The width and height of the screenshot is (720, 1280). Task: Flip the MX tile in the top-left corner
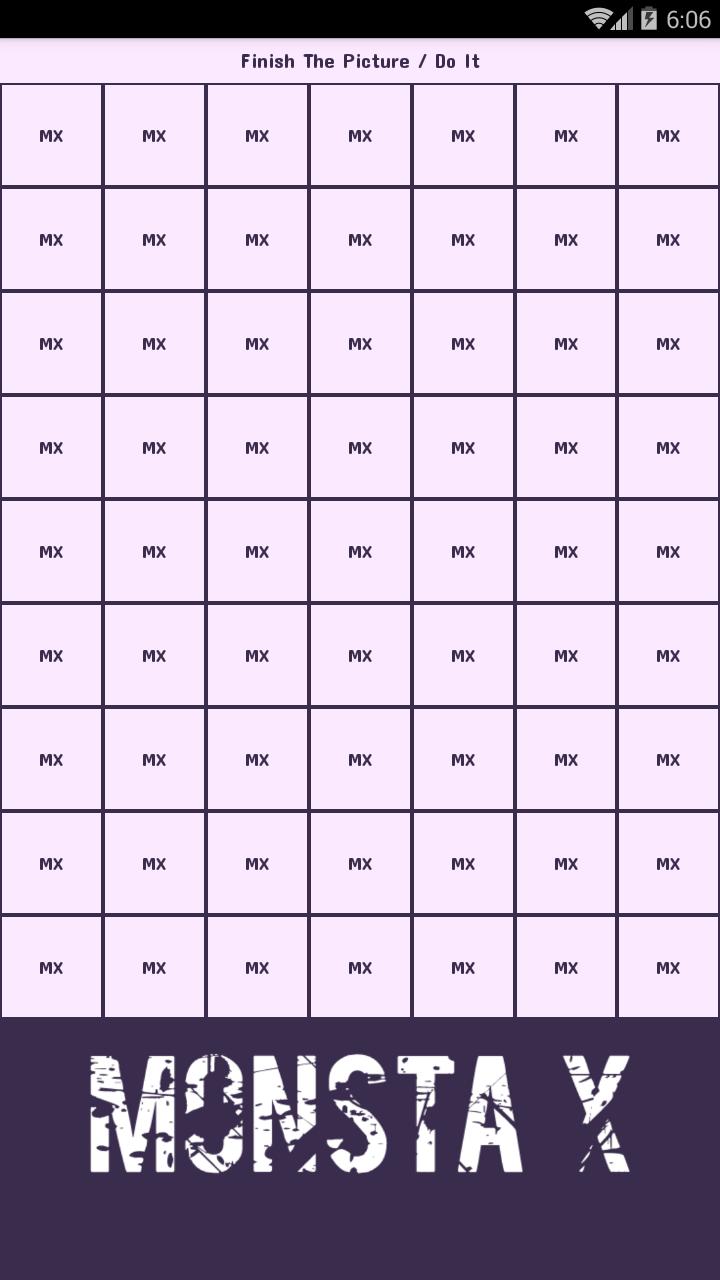point(51,135)
